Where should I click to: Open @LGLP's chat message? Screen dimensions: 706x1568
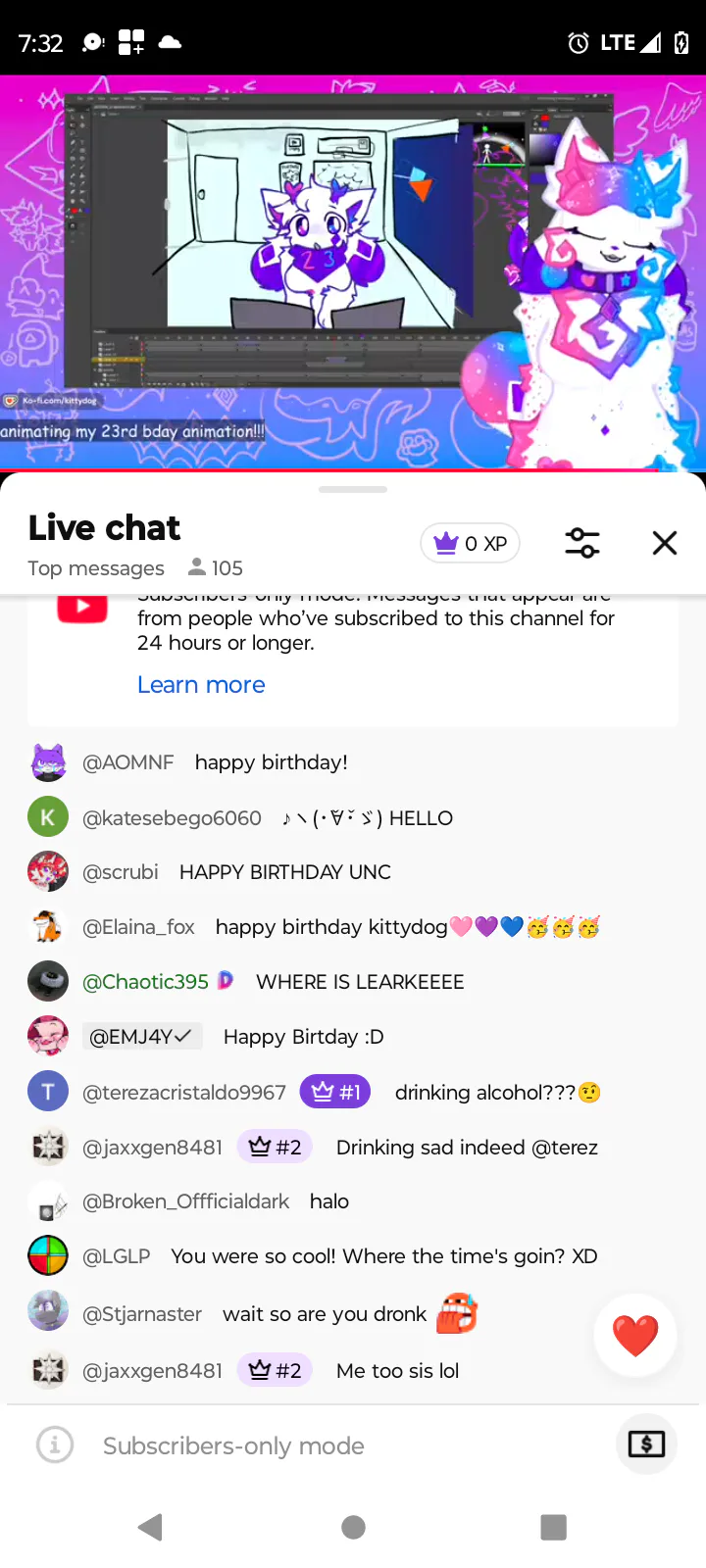coord(382,1256)
